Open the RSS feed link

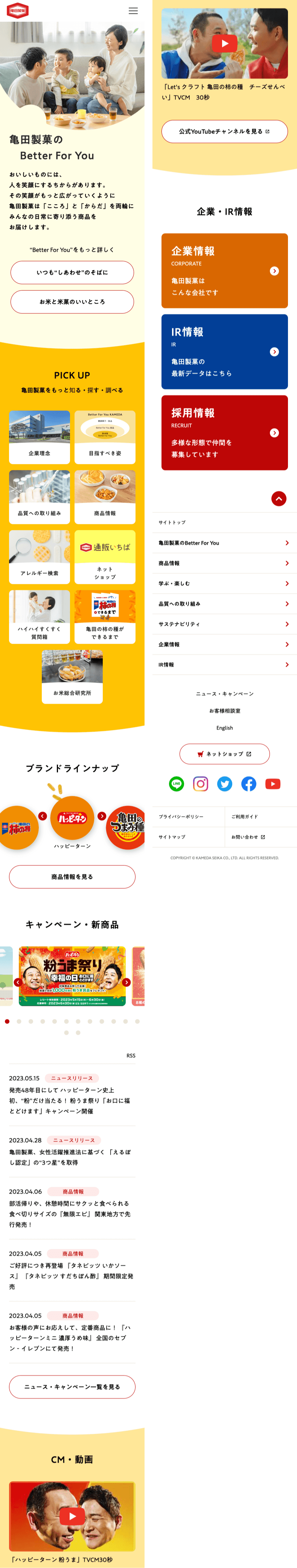tap(131, 1055)
